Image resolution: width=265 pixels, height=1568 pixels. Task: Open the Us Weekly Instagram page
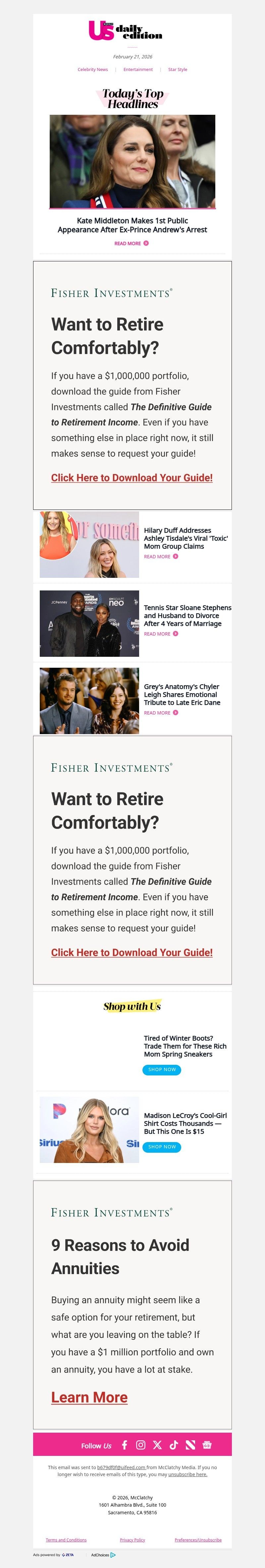click(x=141, y=1445)
